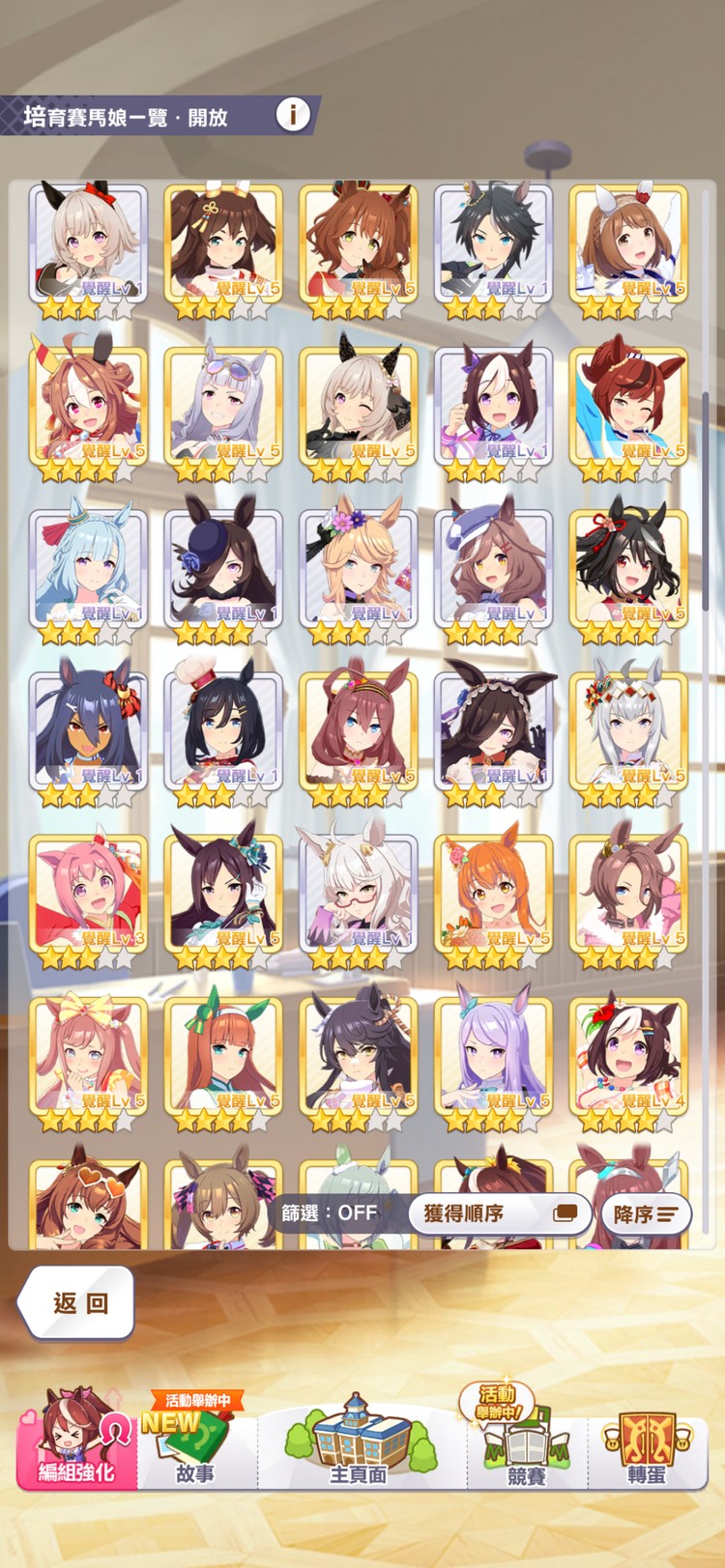
Task: Select the white-haired girl with red glasses
Action: click(359, 894)
